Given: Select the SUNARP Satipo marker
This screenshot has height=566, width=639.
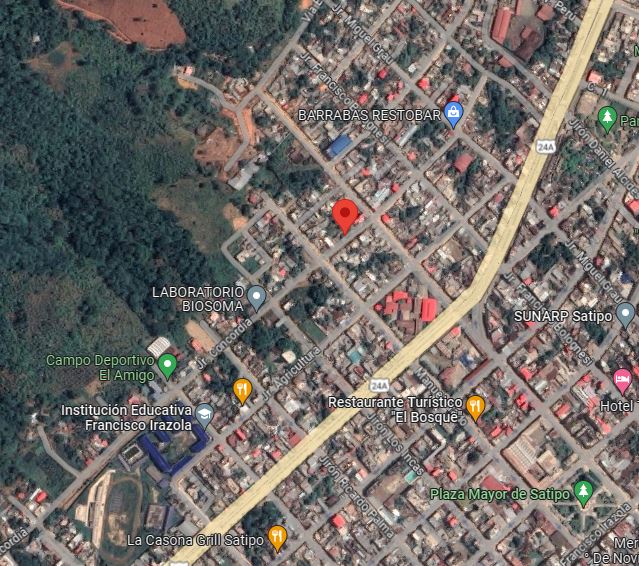Looking at the screenshot, I should [x=625, y=315].
